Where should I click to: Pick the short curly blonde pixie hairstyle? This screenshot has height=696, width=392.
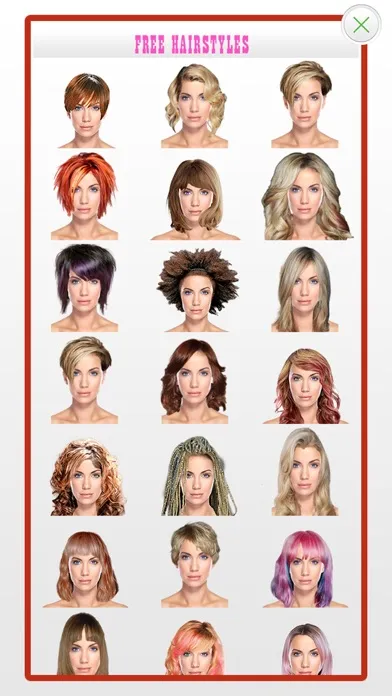(195, 565)
